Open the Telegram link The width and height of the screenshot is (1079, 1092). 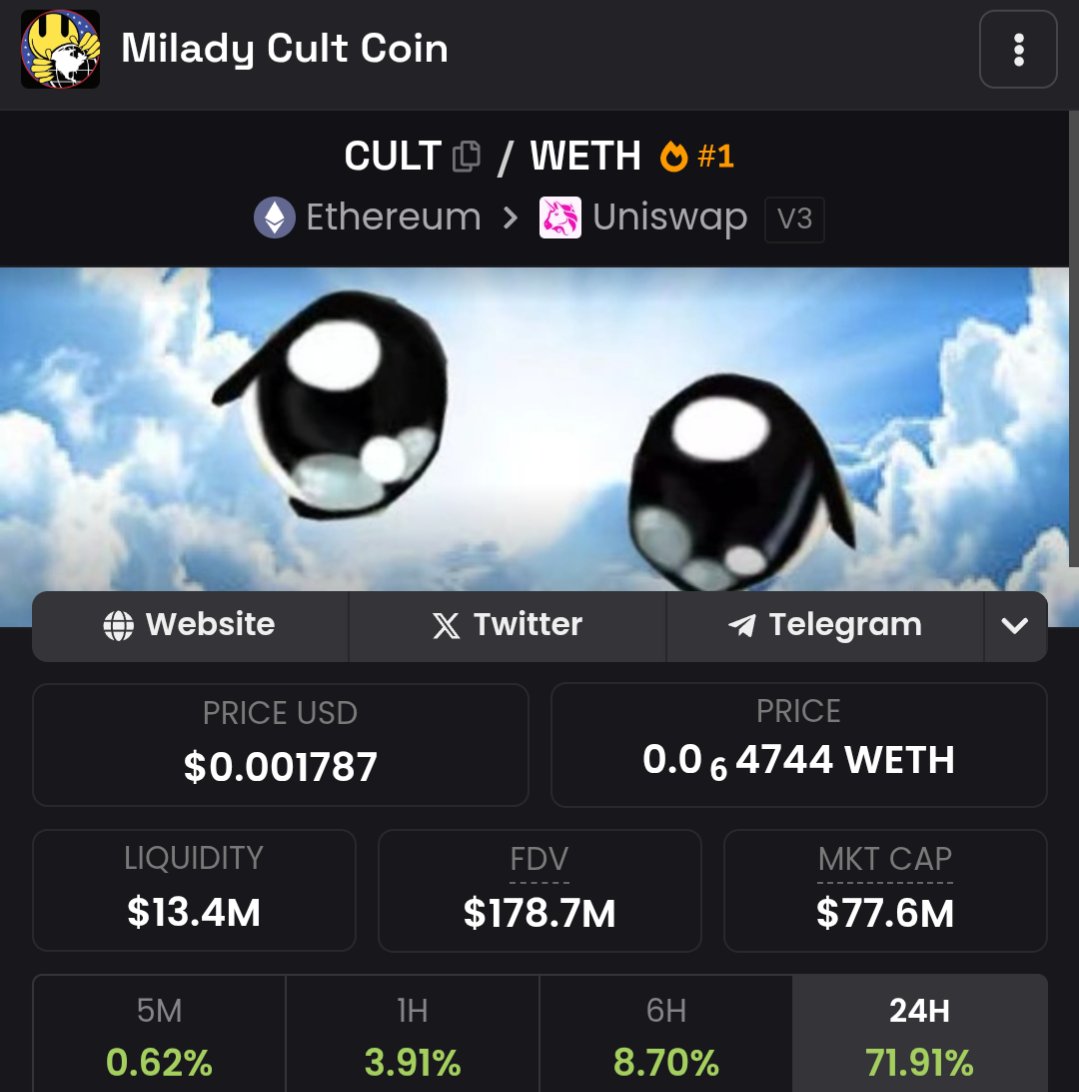pos(825,625)
